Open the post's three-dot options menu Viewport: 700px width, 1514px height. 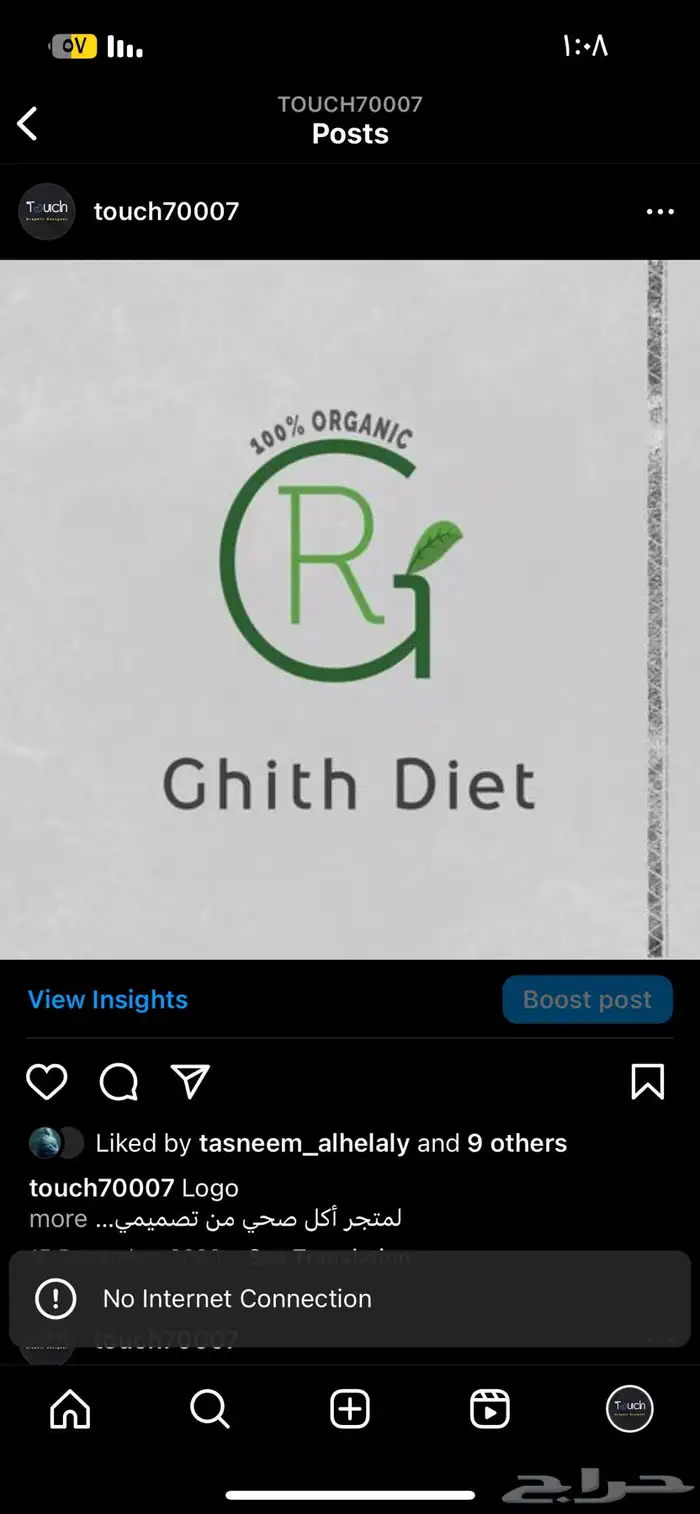660,212
